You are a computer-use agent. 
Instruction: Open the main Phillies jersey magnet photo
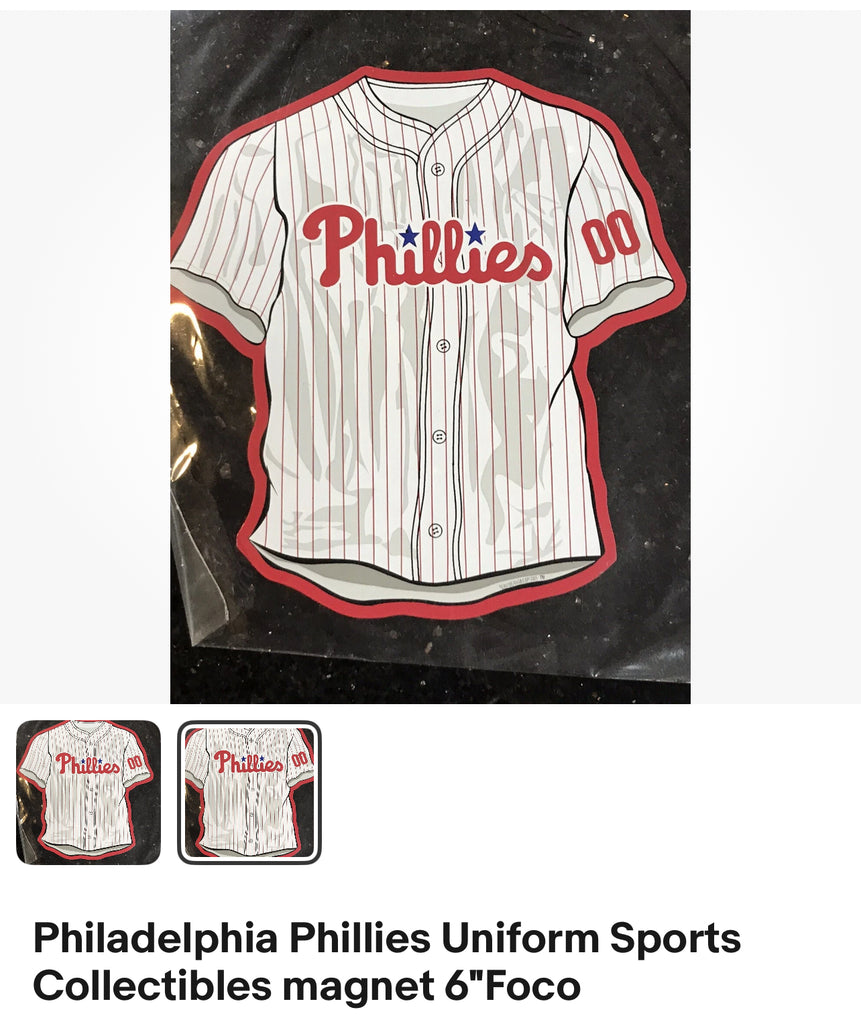(430, 356)
